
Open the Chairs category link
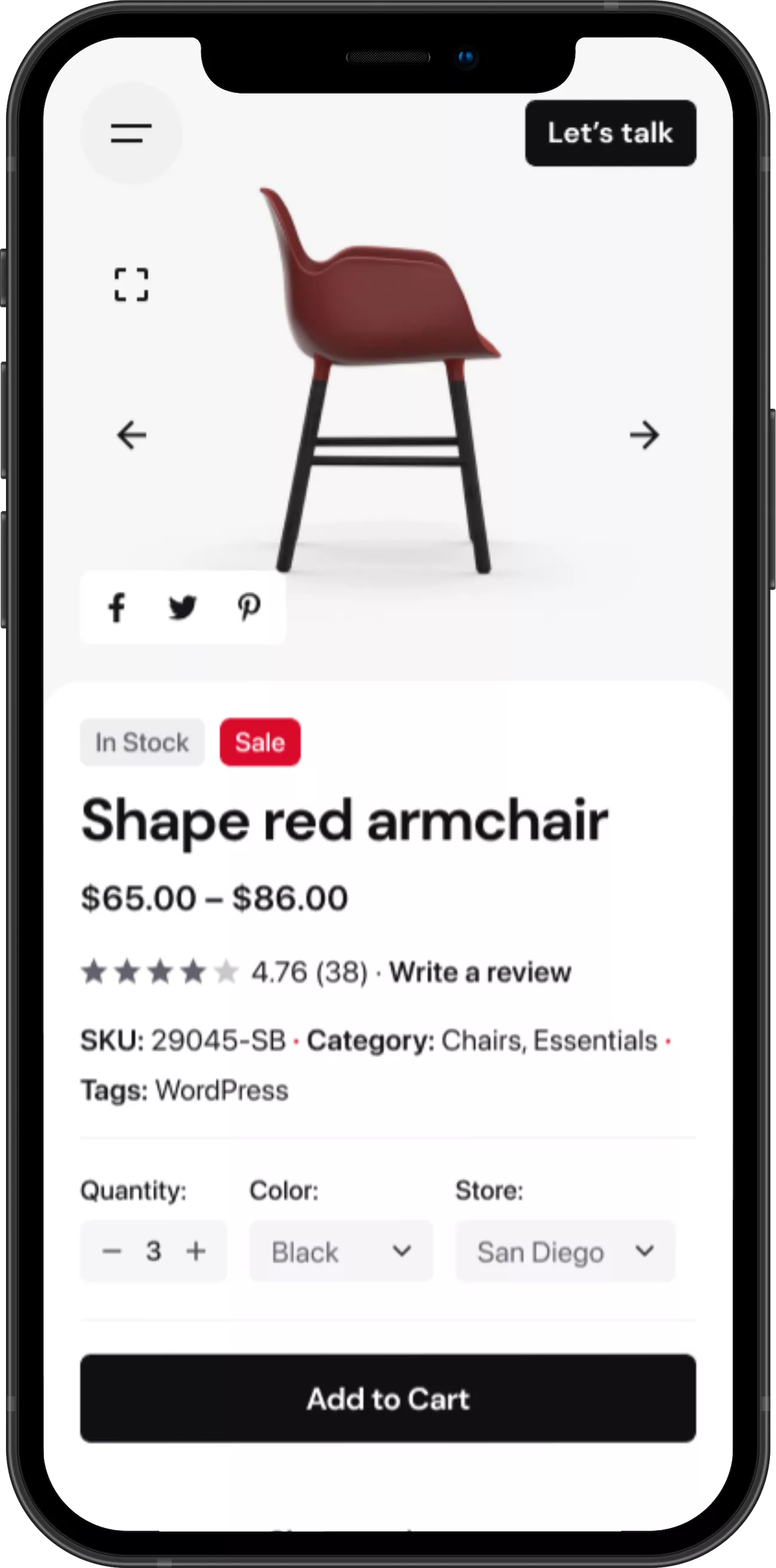482,1040
